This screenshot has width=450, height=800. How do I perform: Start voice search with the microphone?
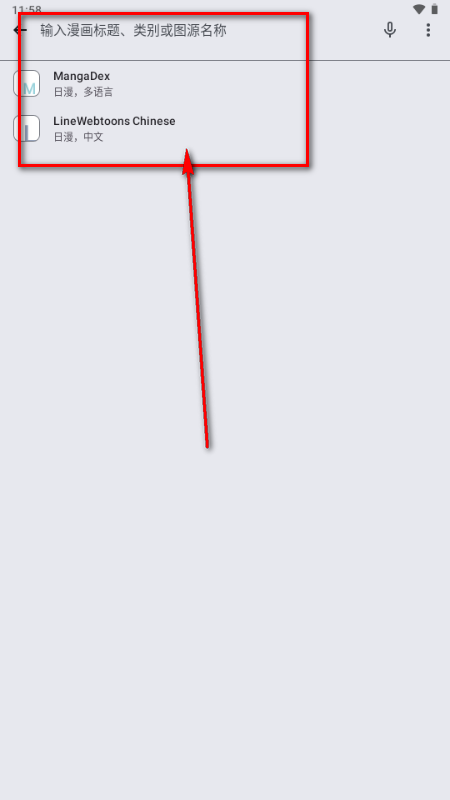(390, 30)
